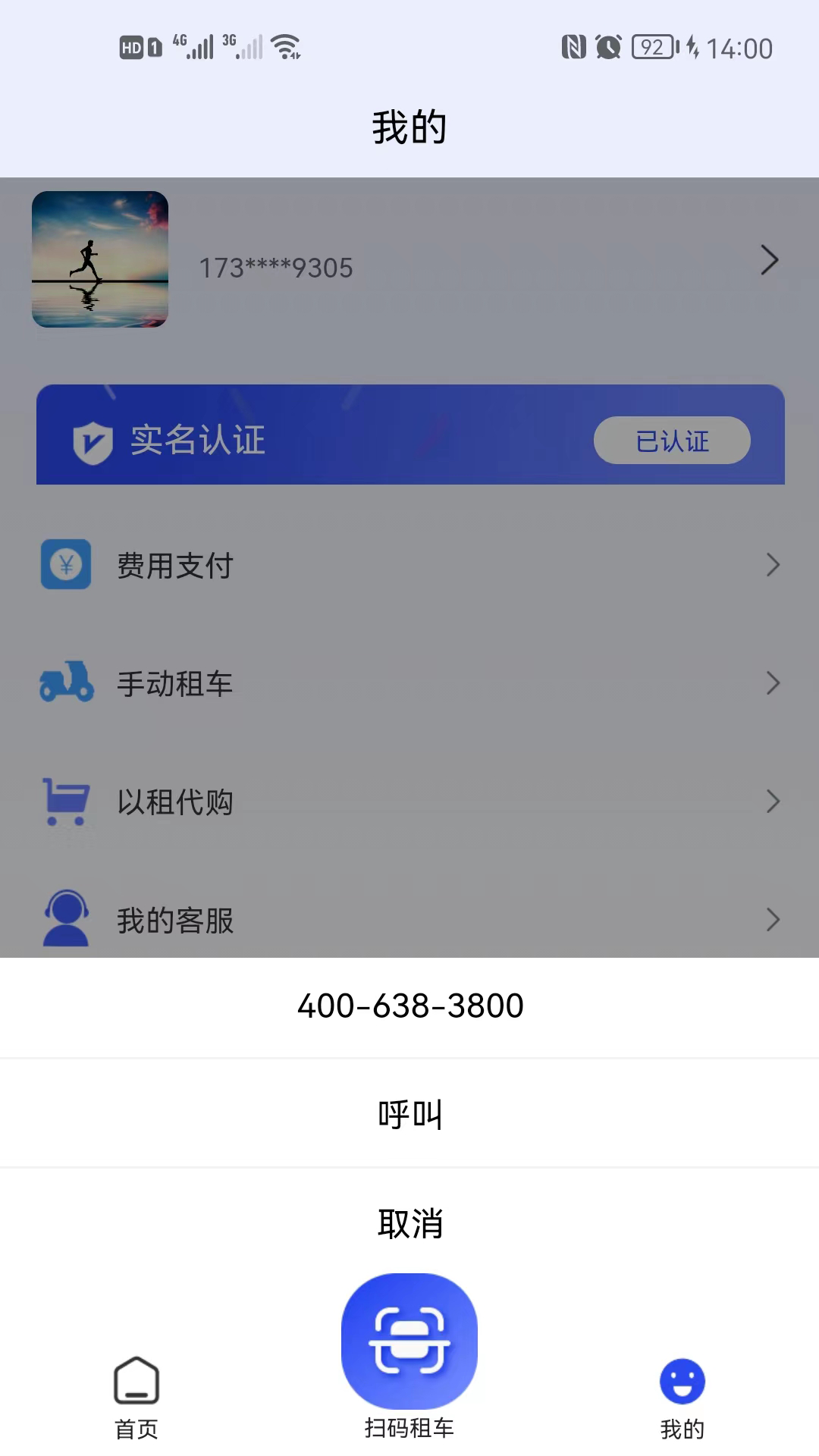Select the 已认证 verified badge
819x1456 pixels.
click(x=672, y=441)
